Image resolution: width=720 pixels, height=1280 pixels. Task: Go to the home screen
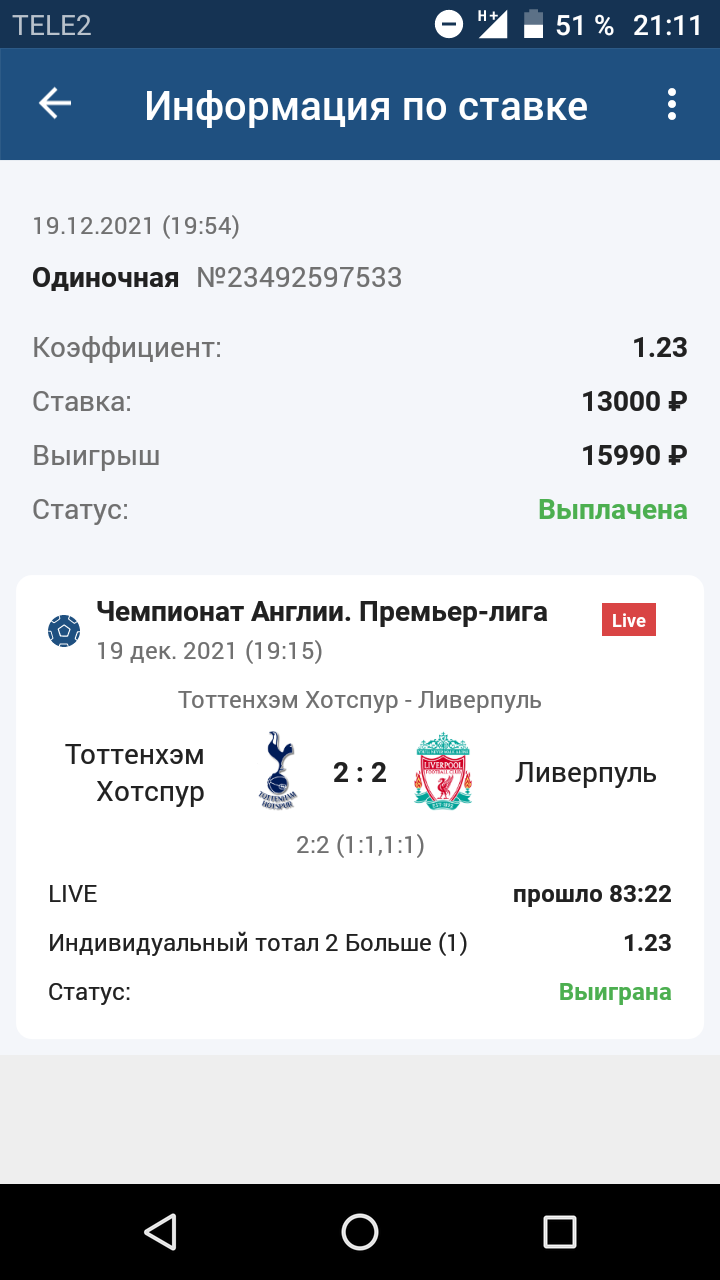(360, 1232)
